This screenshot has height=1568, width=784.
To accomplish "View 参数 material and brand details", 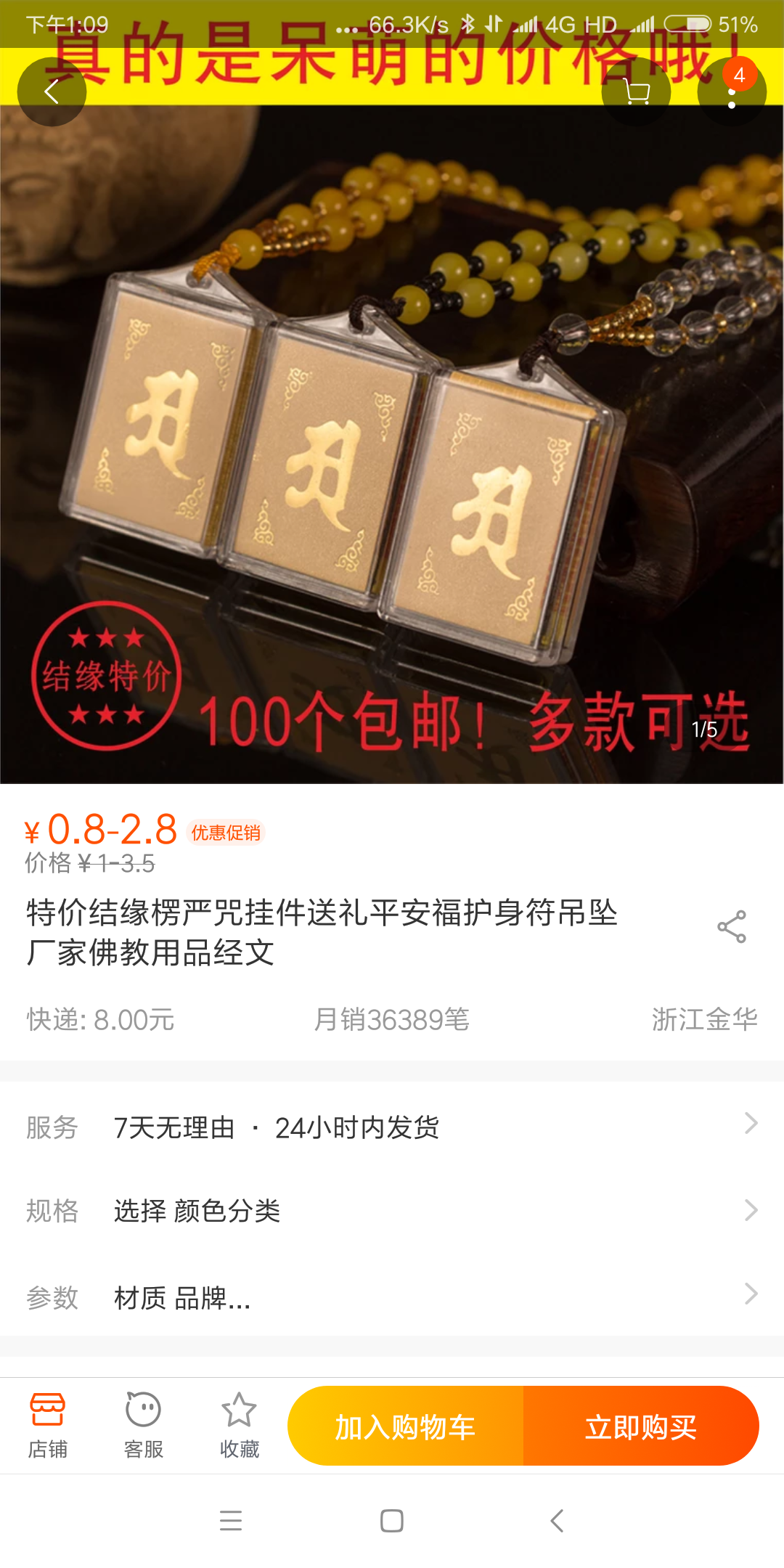I will pyautogui.click(x=392, y=1297).
